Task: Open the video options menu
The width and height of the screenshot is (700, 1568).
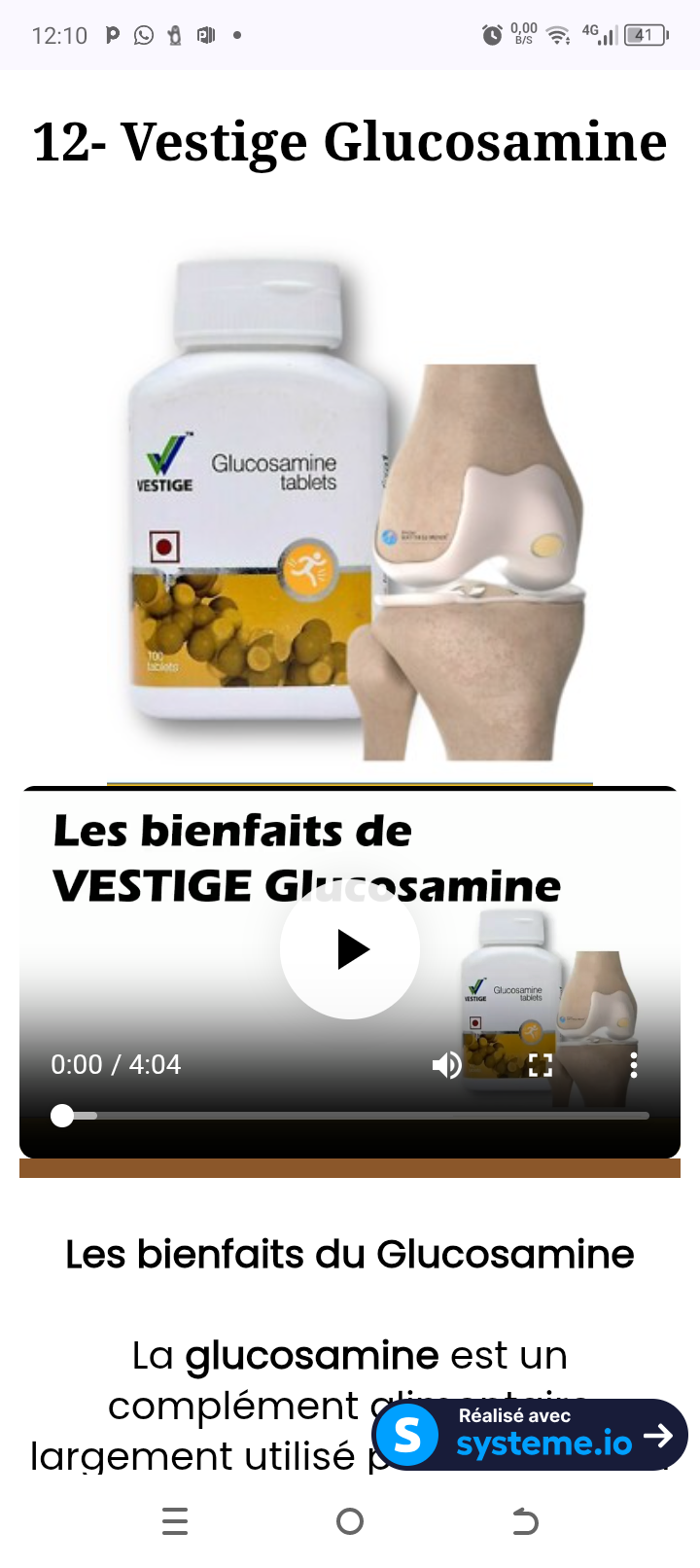Action: [634, 1065]
